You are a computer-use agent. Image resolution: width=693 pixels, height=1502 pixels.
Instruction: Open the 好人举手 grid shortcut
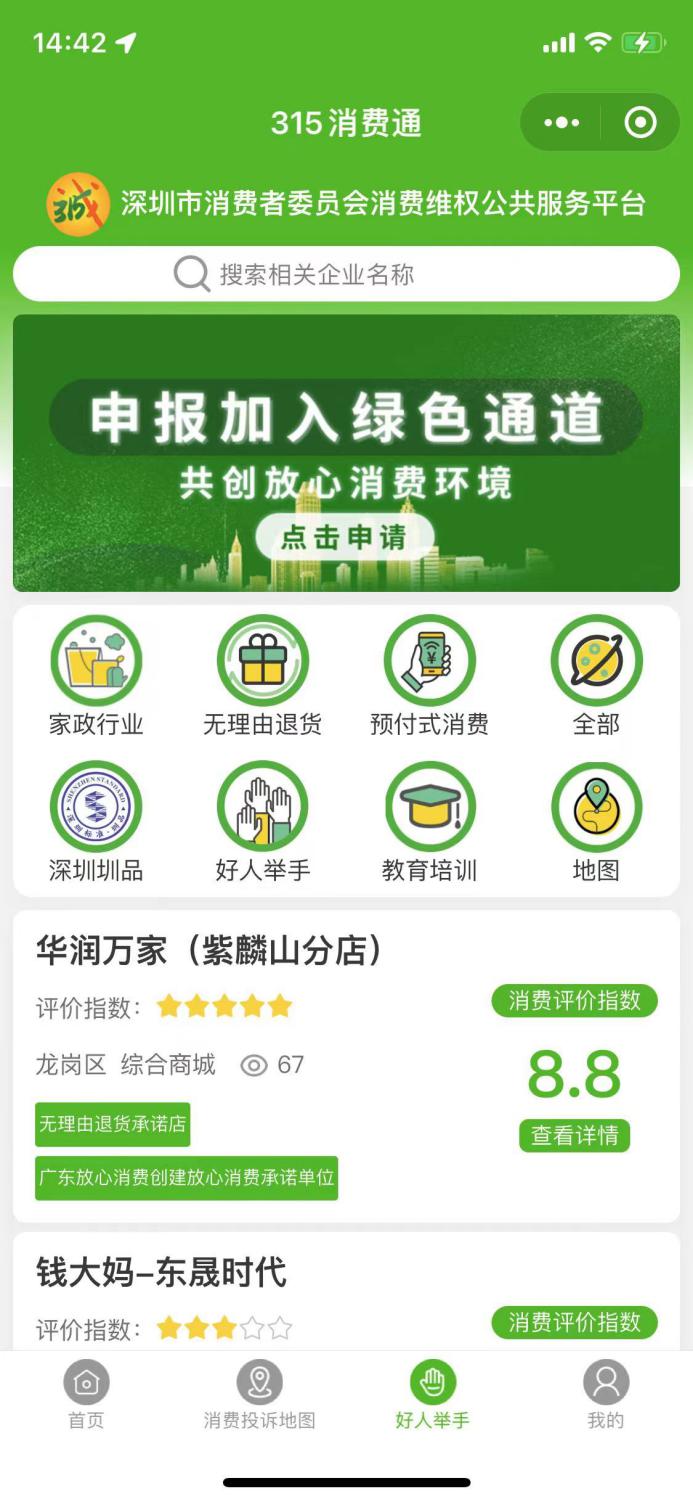[262, 823]
